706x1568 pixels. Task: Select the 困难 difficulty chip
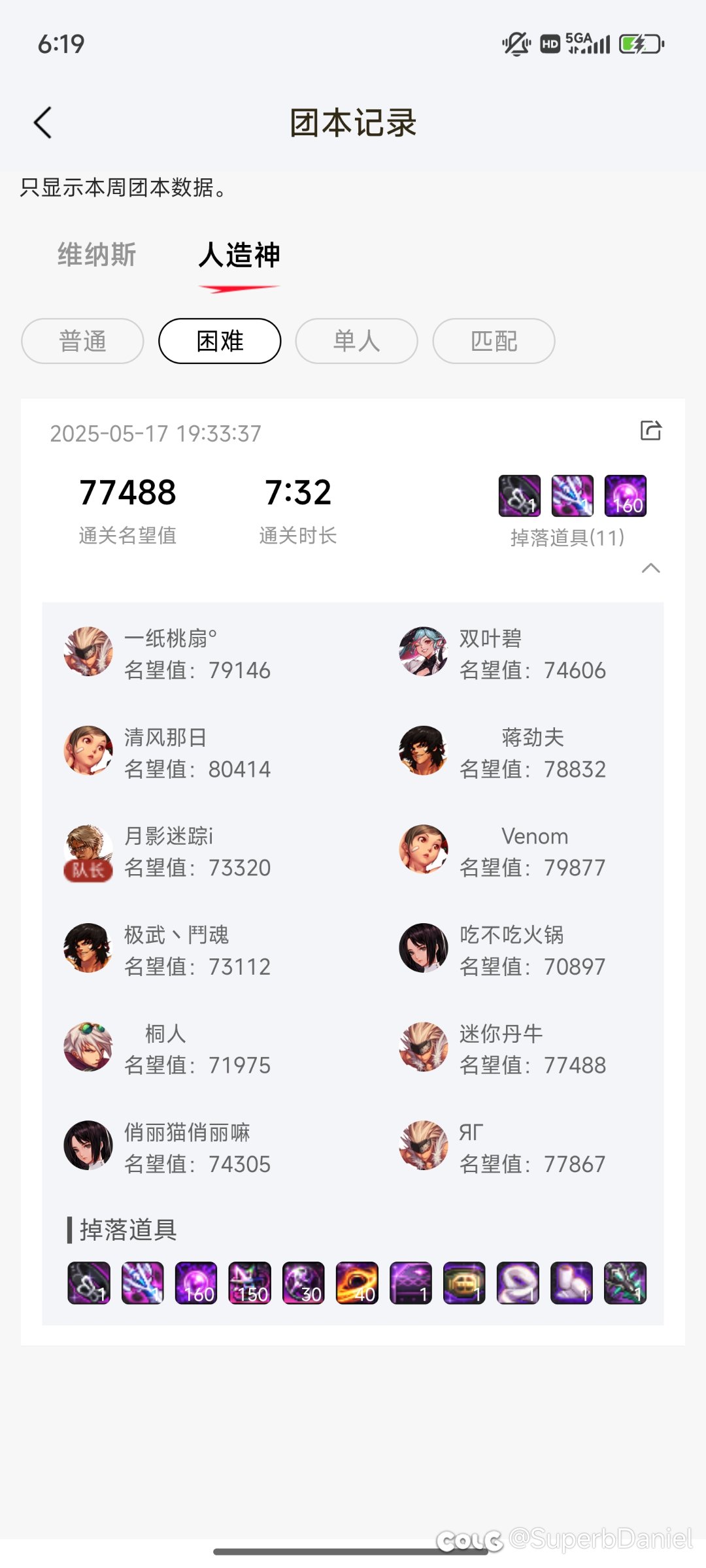(220, 341)
